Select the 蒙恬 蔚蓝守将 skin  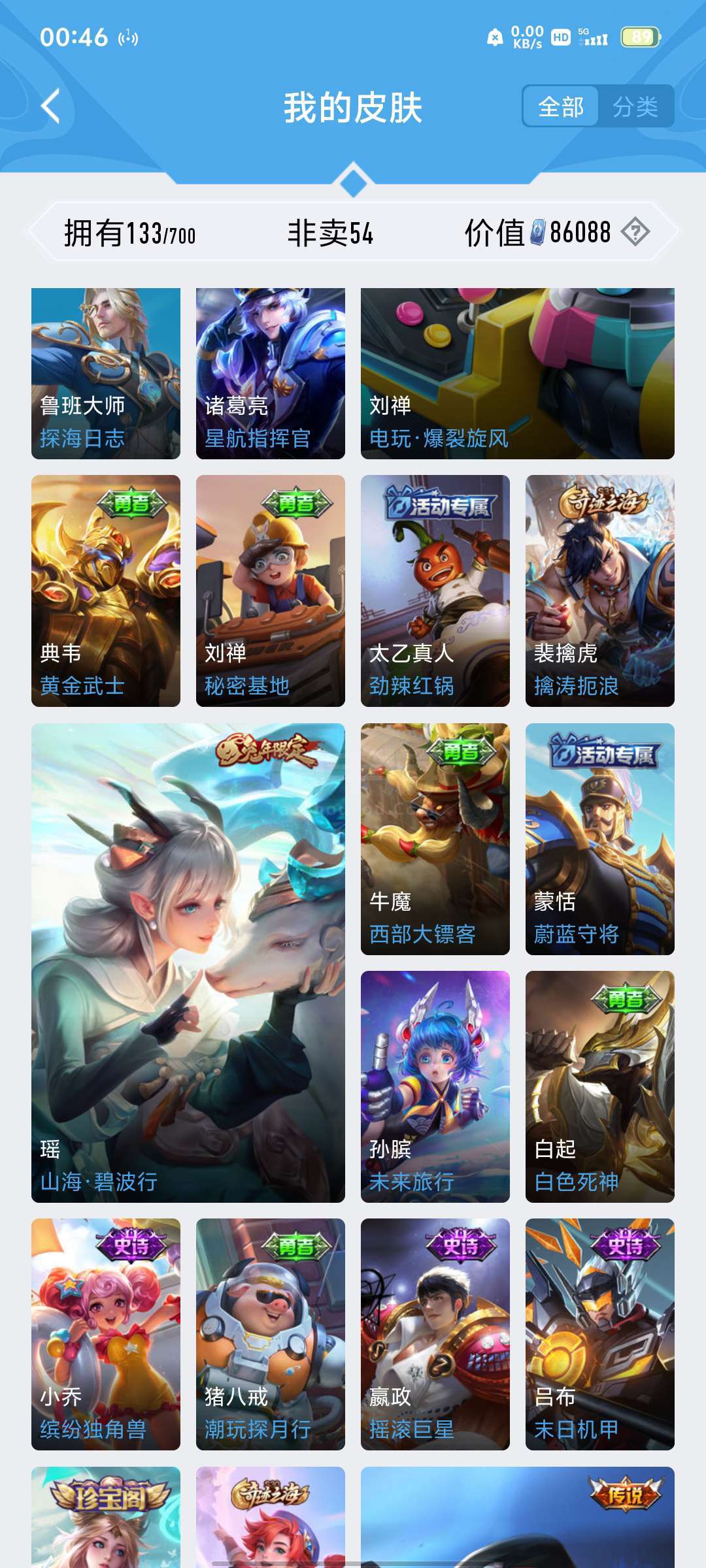(x=600, y=839)
